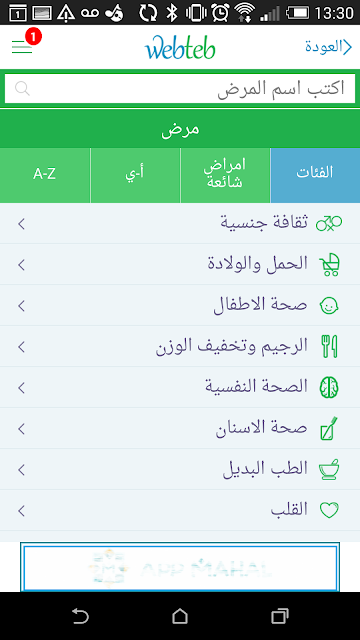Switch to the أ-ي alphabetical tab
Image resolution: width=360 pixels, height=640 pixels.
point(135,176)
